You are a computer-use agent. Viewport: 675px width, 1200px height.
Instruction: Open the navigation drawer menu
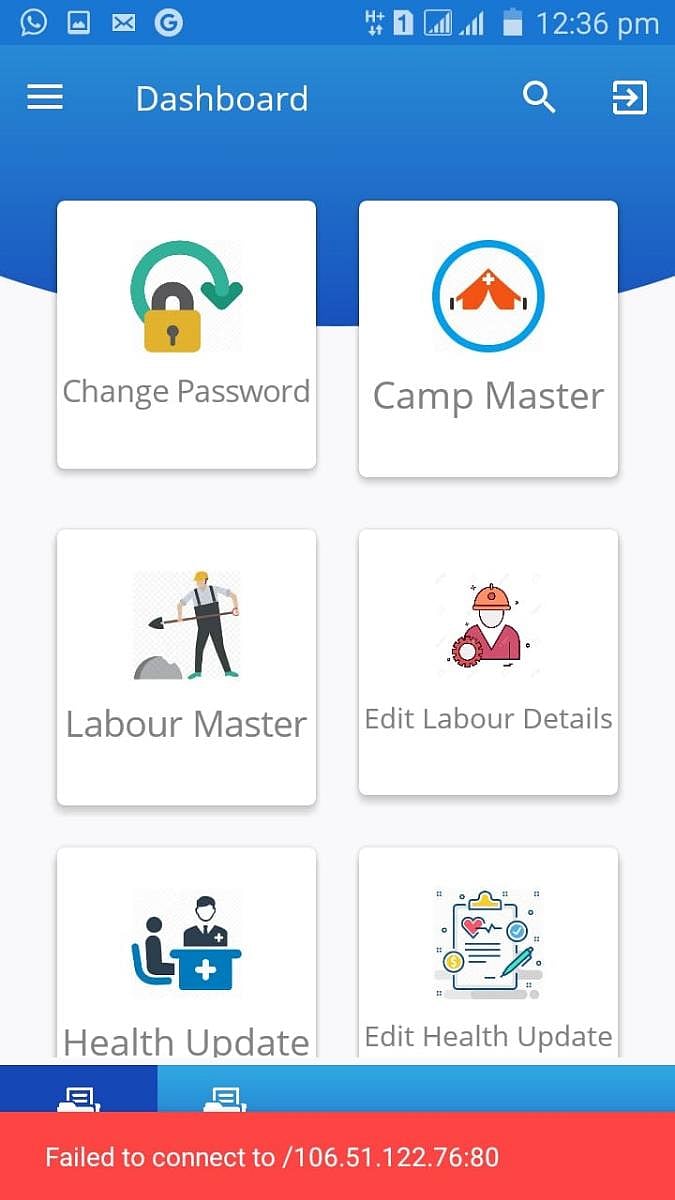(45, 97)
